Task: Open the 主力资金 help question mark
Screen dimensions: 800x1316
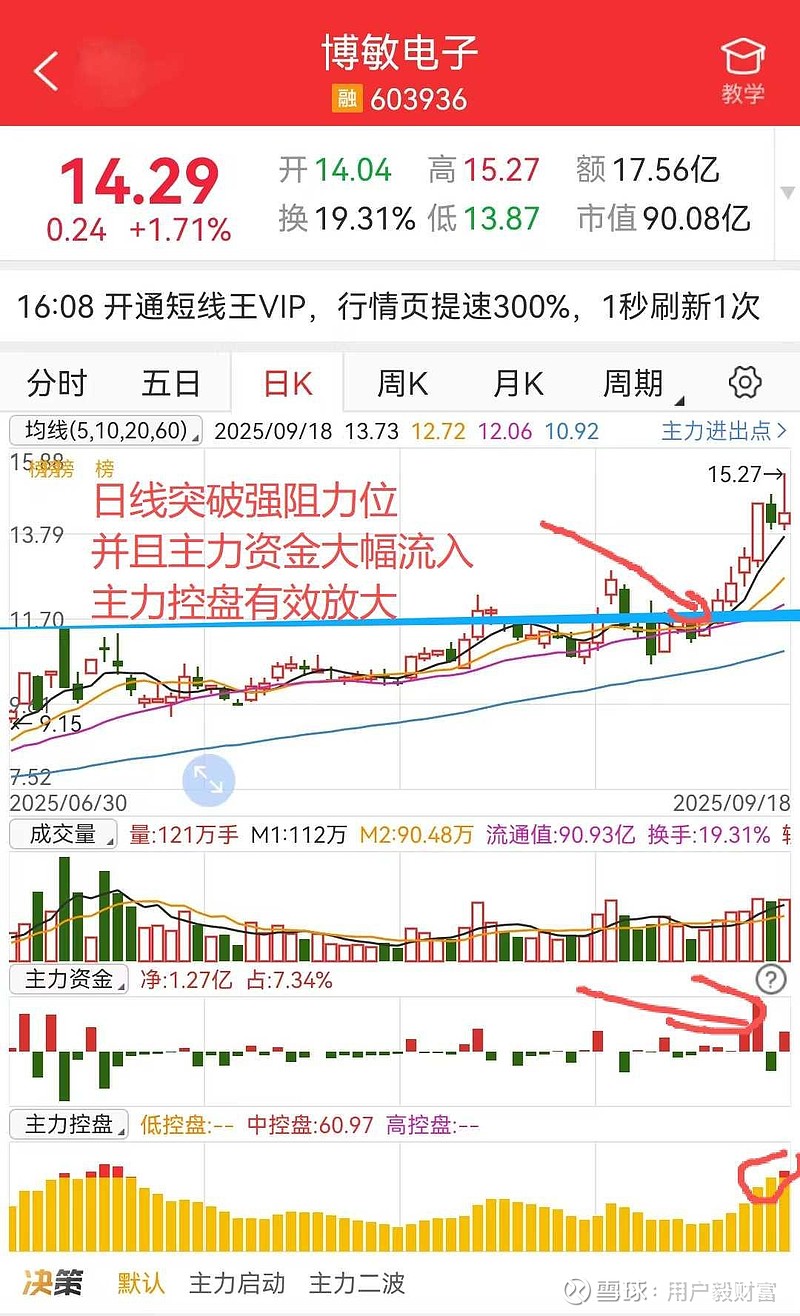Action: (x=770, y=979)
